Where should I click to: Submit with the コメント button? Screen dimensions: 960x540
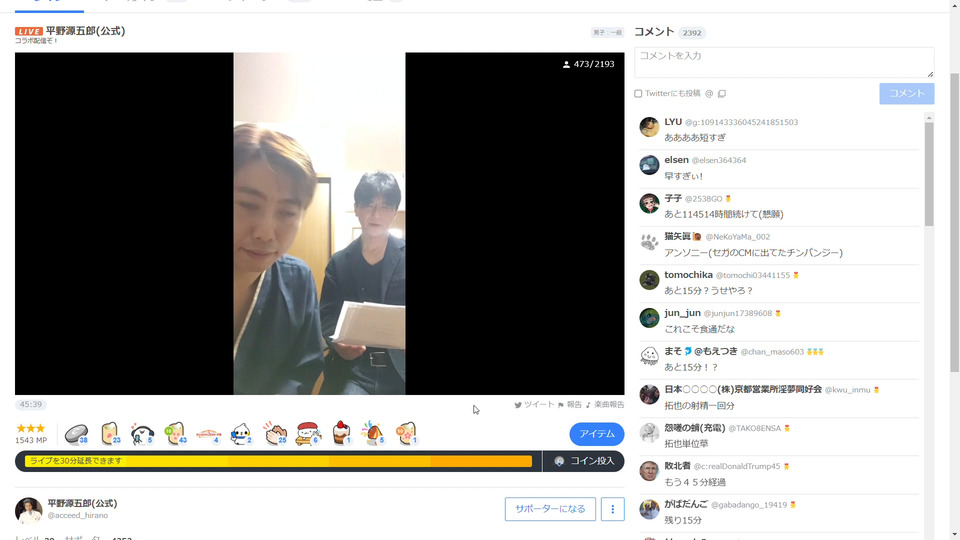[x=906, y=93]
